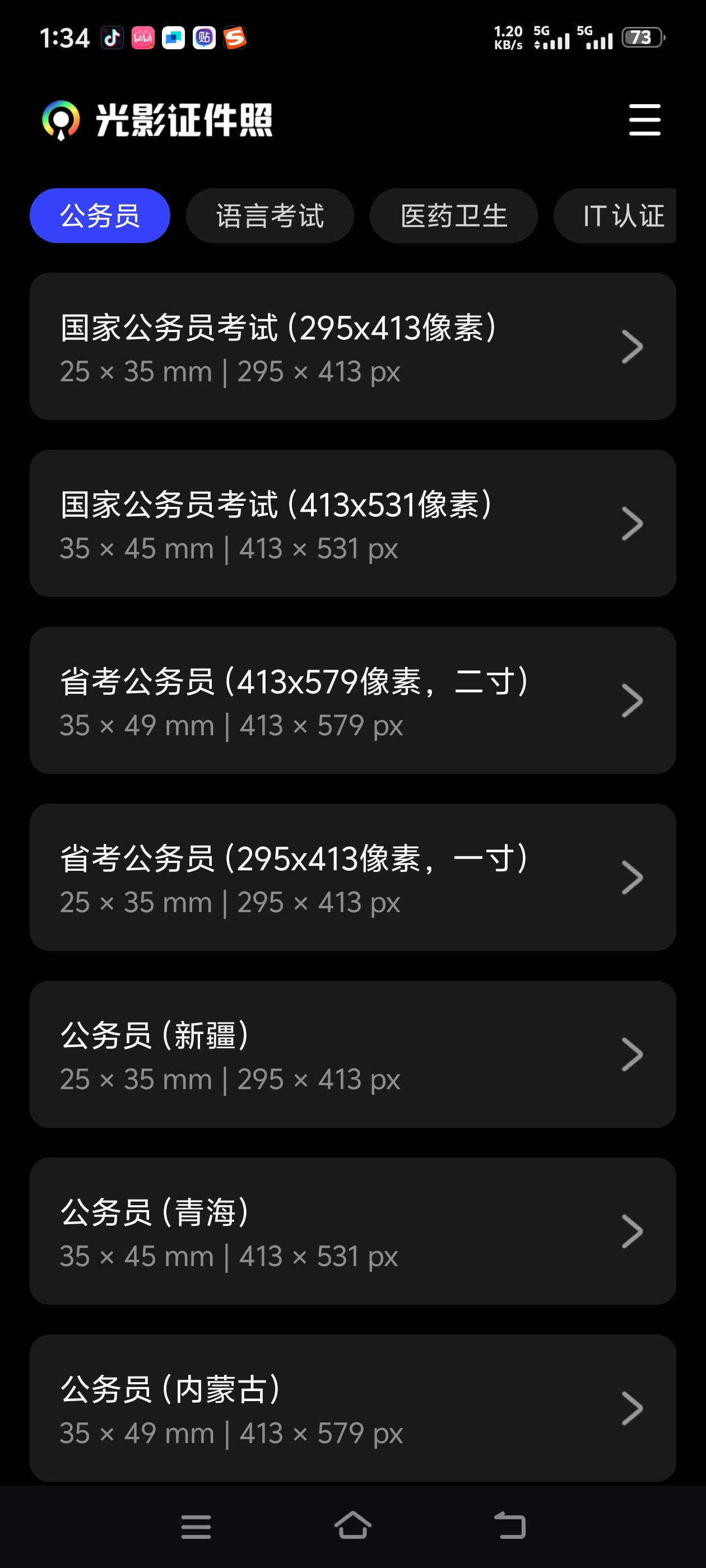Switch to the 语言考试 tab

click(270, 216)
